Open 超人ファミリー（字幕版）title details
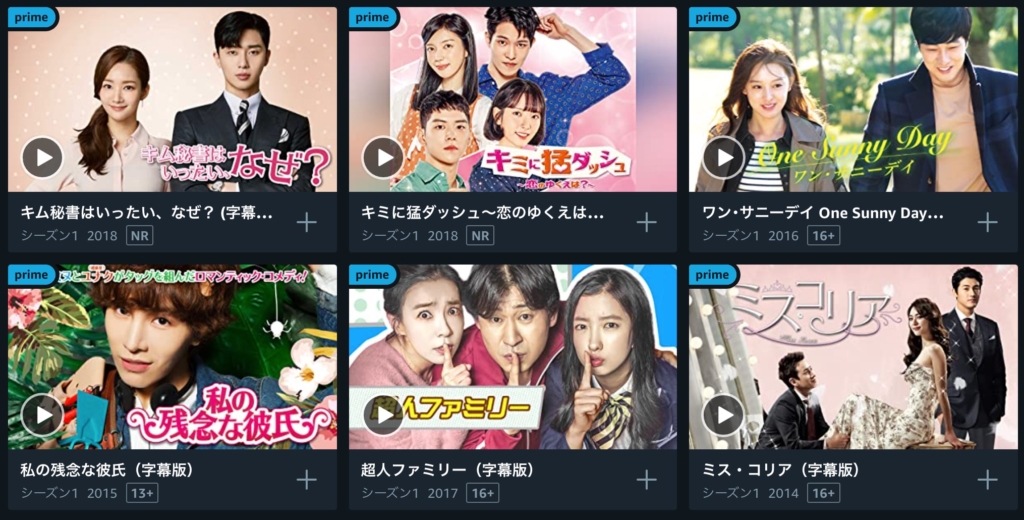The width and height of the screenshot is (1024, 520). coord(447,470)
